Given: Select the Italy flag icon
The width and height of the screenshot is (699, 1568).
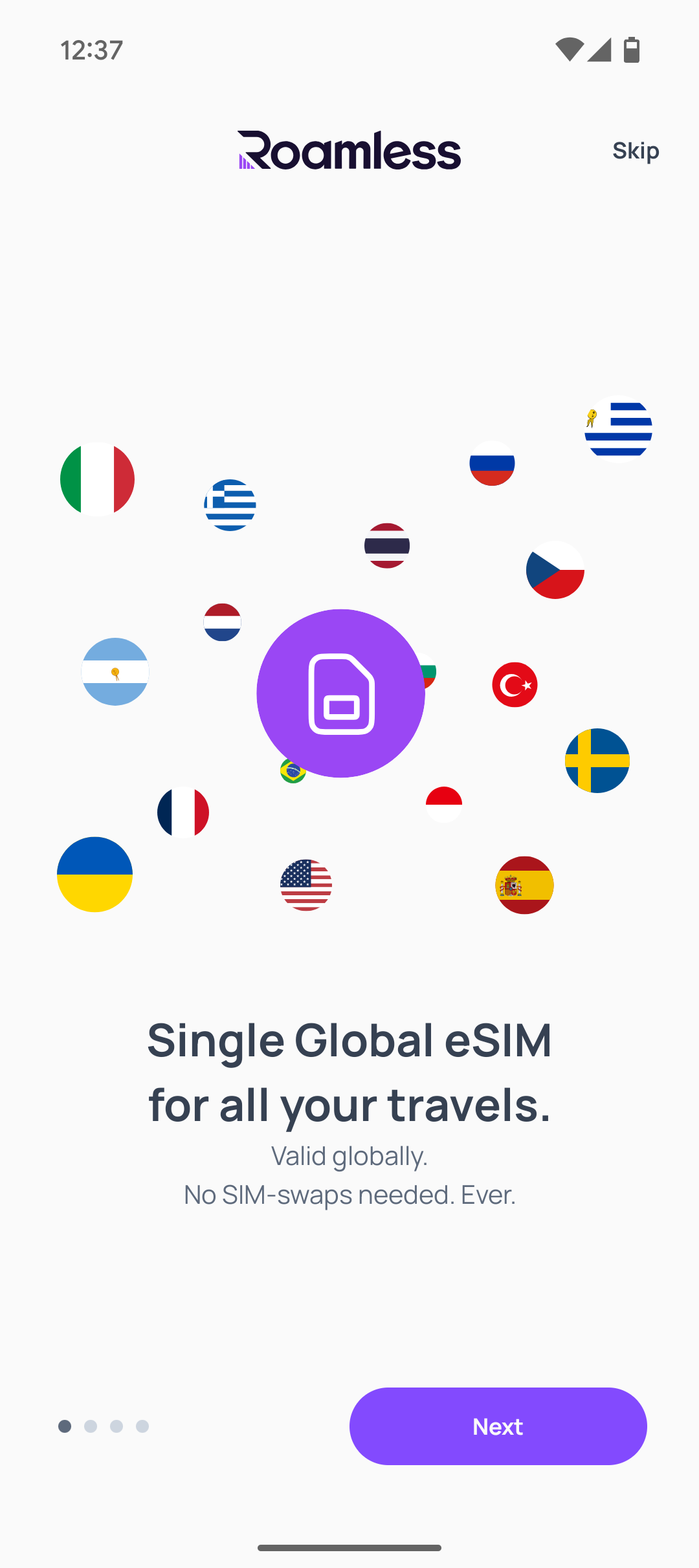Looking at the screenshot, I should [96, 479].
